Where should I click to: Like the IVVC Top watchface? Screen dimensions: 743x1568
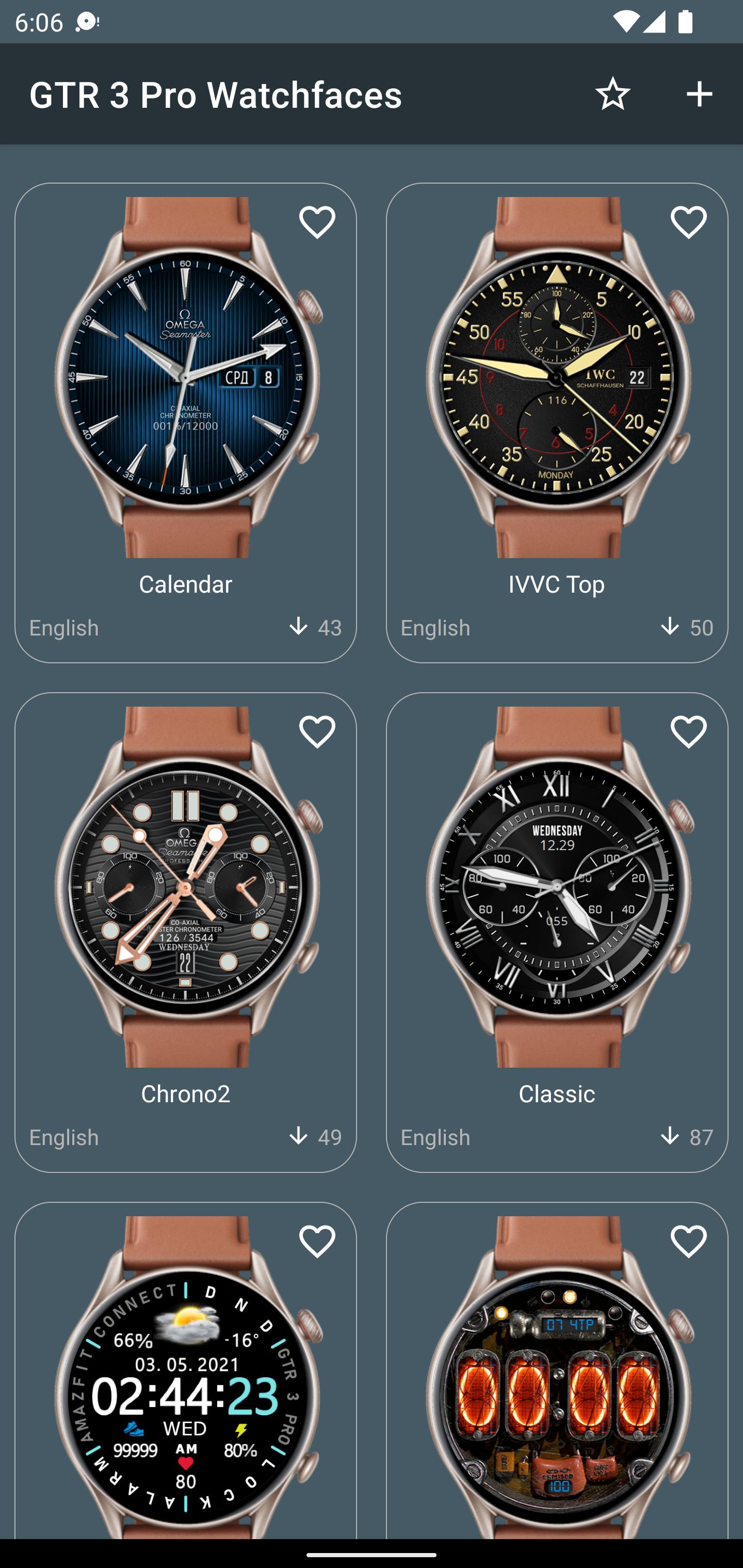pos(688,222)
